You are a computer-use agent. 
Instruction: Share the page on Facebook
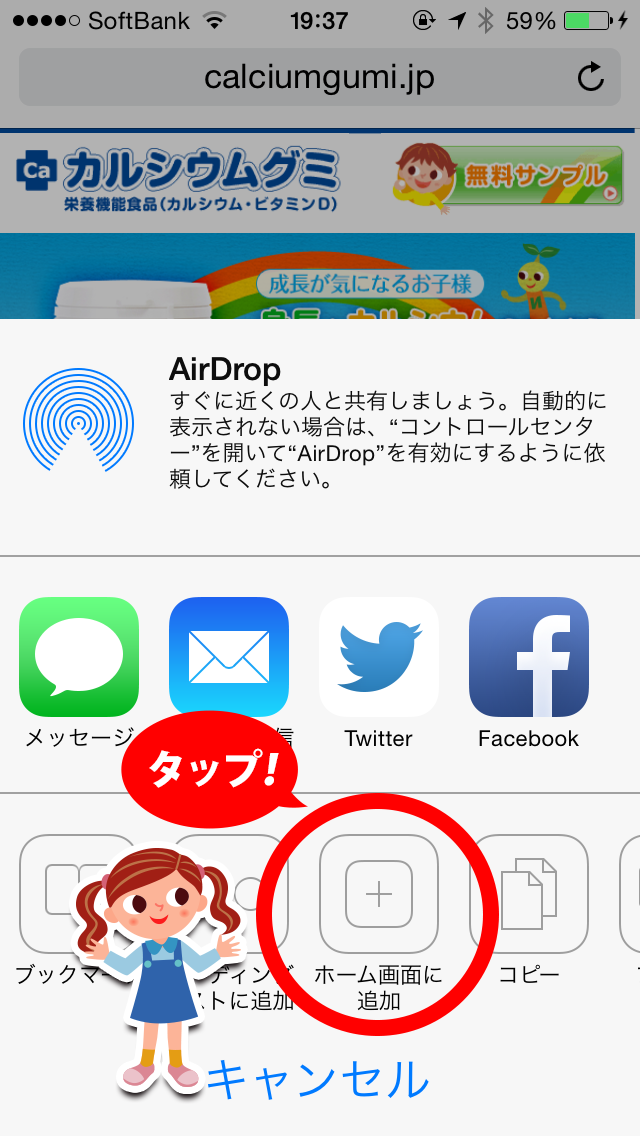[x=528, y=657]
